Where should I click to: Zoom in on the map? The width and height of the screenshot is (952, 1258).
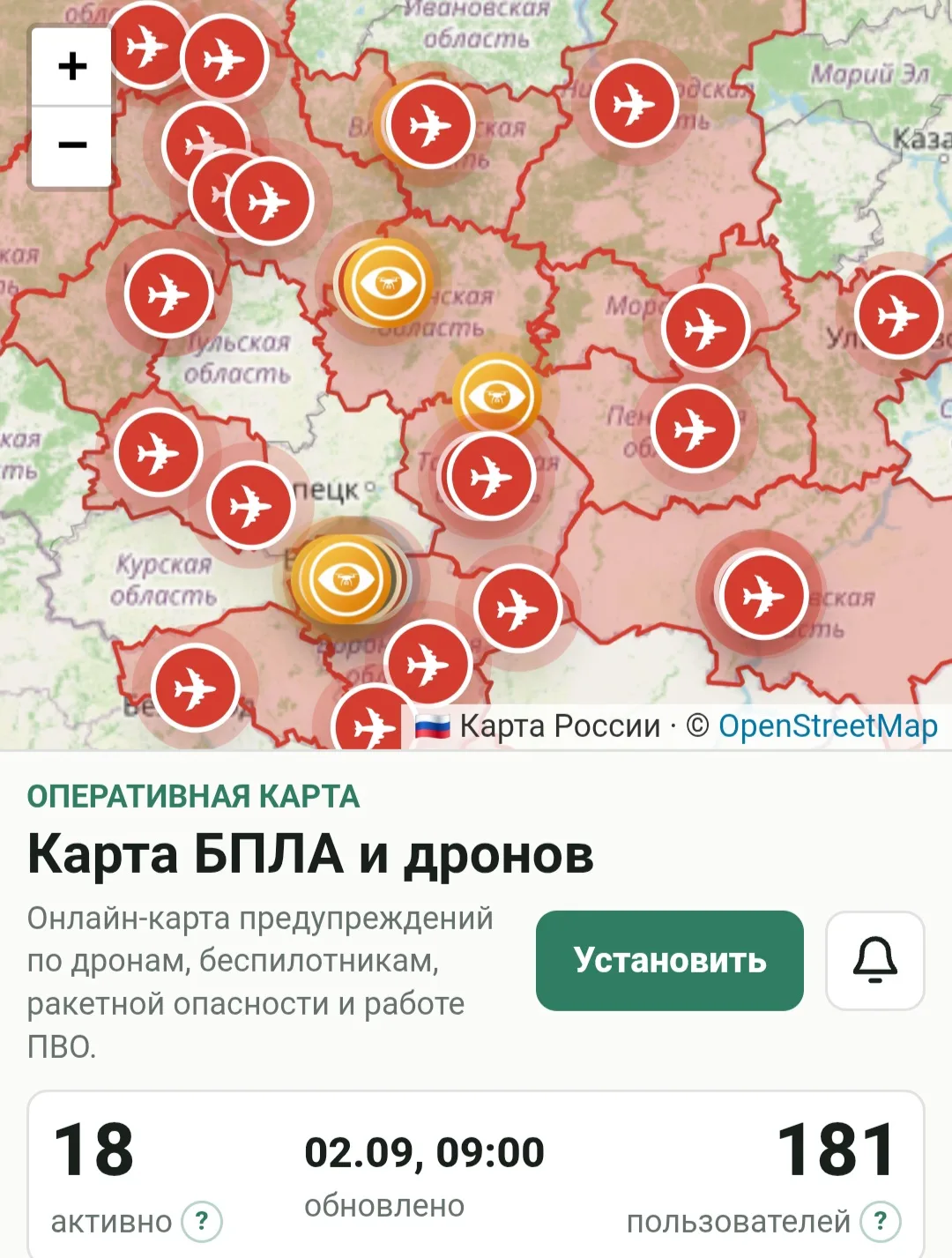point(72,67)
